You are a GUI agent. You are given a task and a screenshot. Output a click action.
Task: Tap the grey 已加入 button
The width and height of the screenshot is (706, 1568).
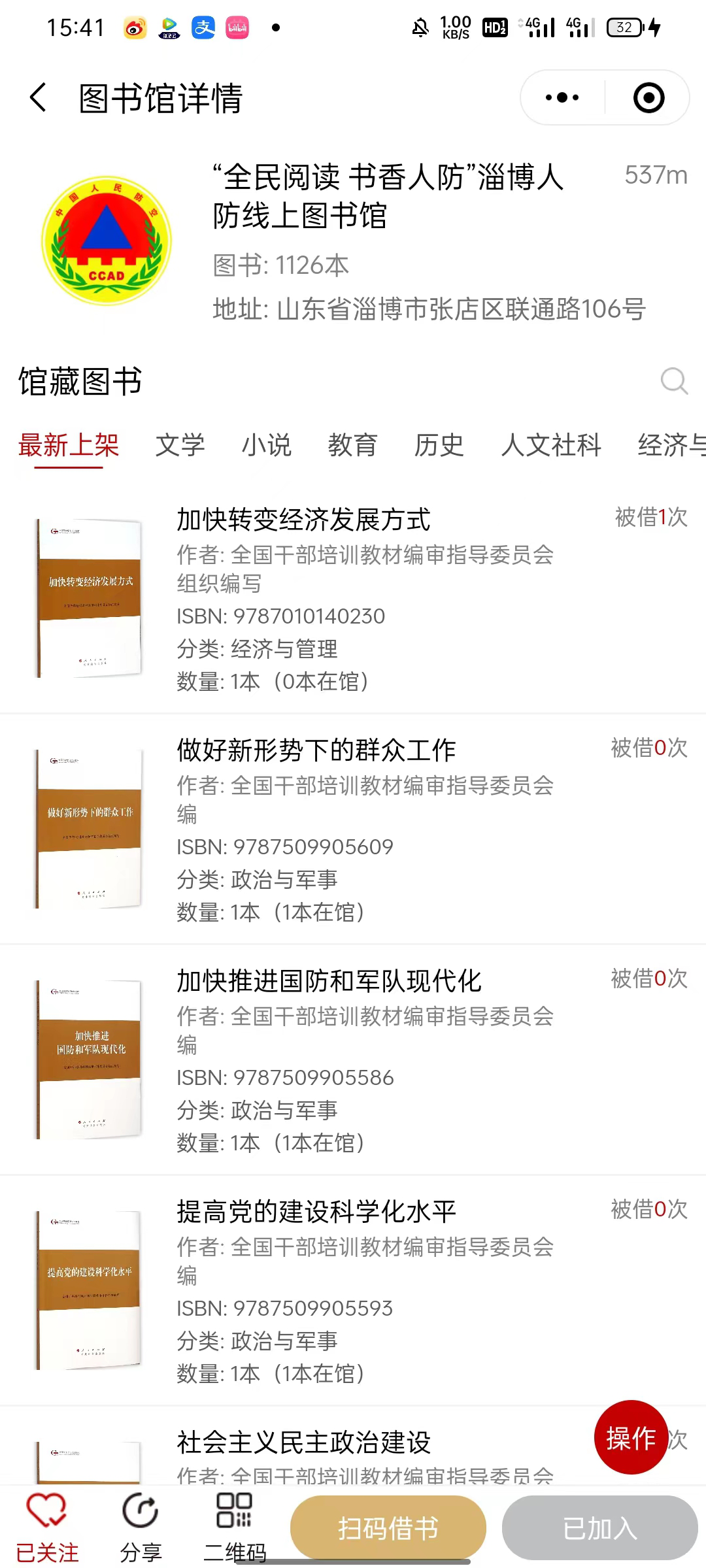(600, 1528)
